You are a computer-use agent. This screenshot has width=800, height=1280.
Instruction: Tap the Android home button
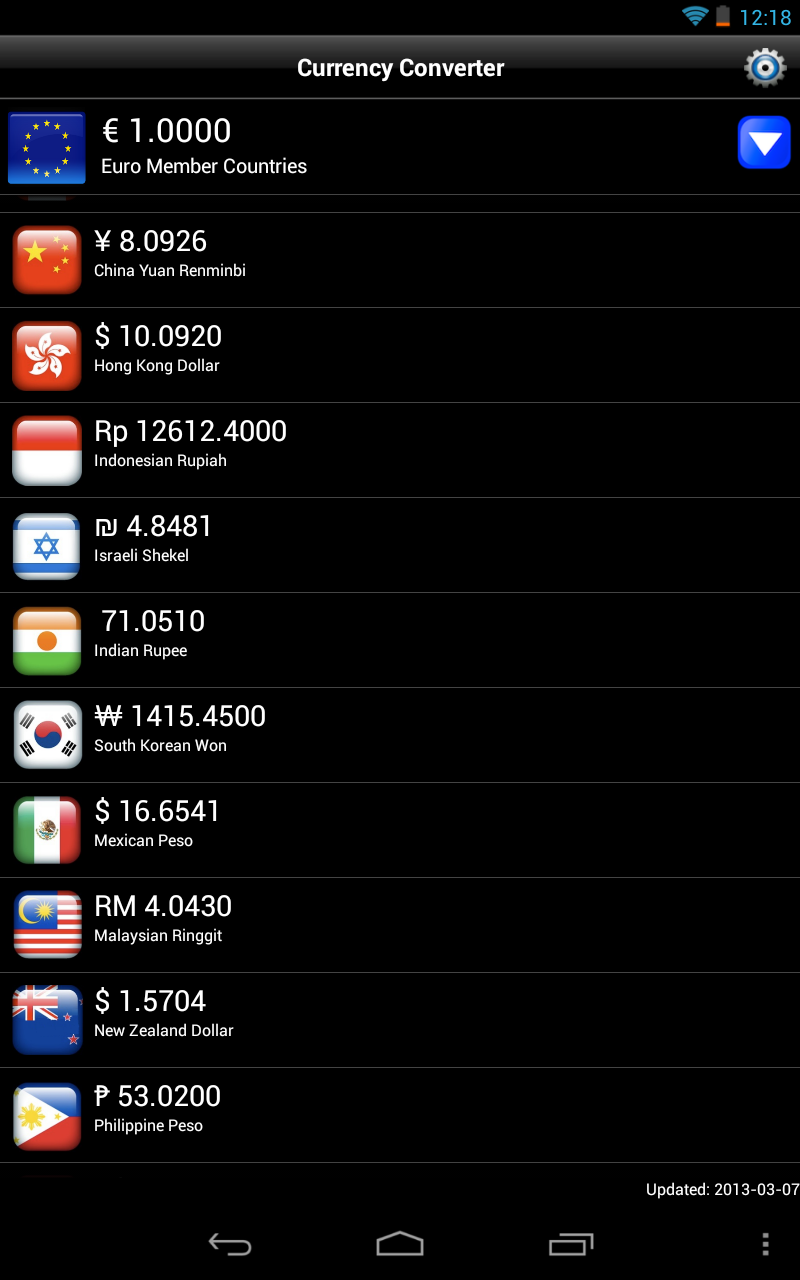click(x=400, y=1245)
